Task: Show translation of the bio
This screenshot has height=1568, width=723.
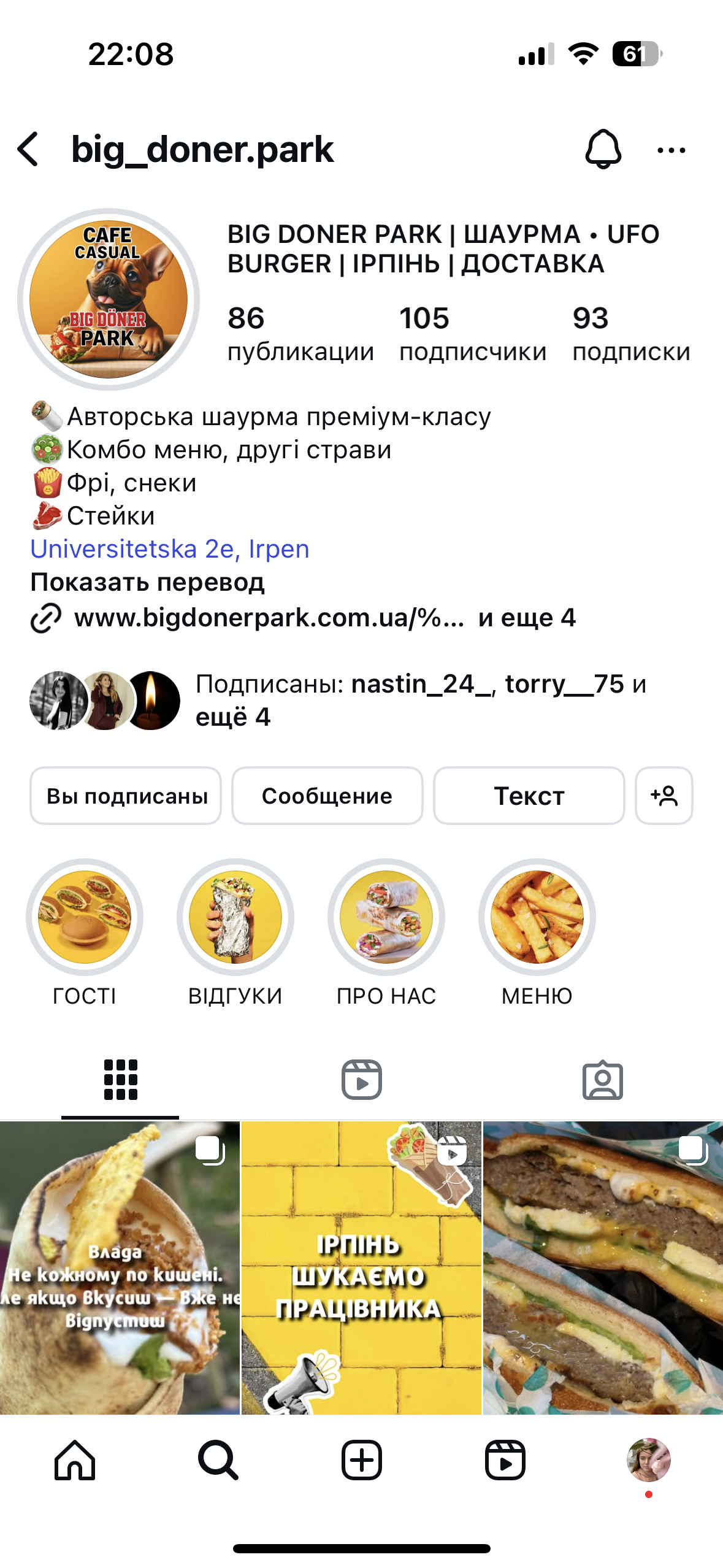Action: point(147,582)
